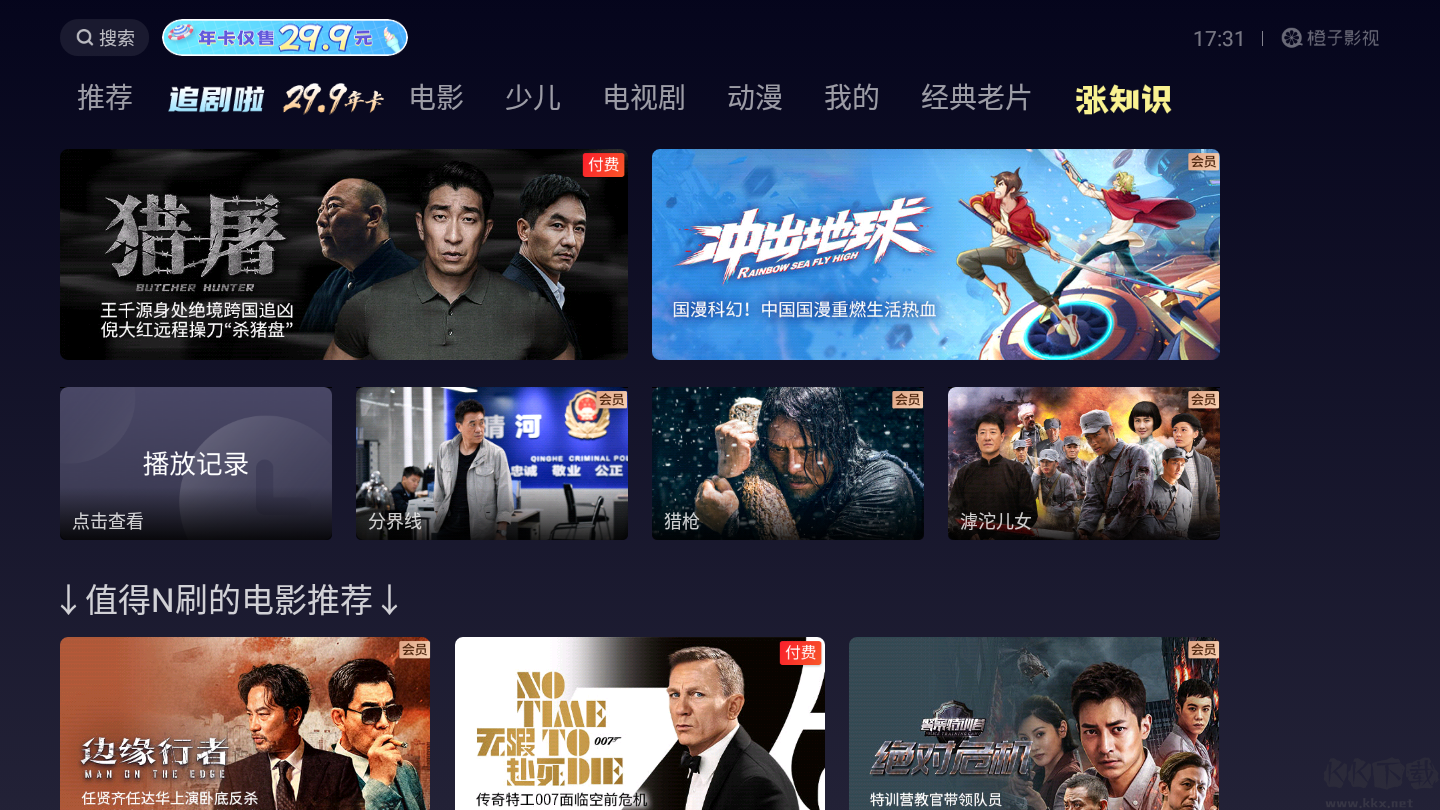Open the 绝对危机 movie card

(x=1034, y=723)
